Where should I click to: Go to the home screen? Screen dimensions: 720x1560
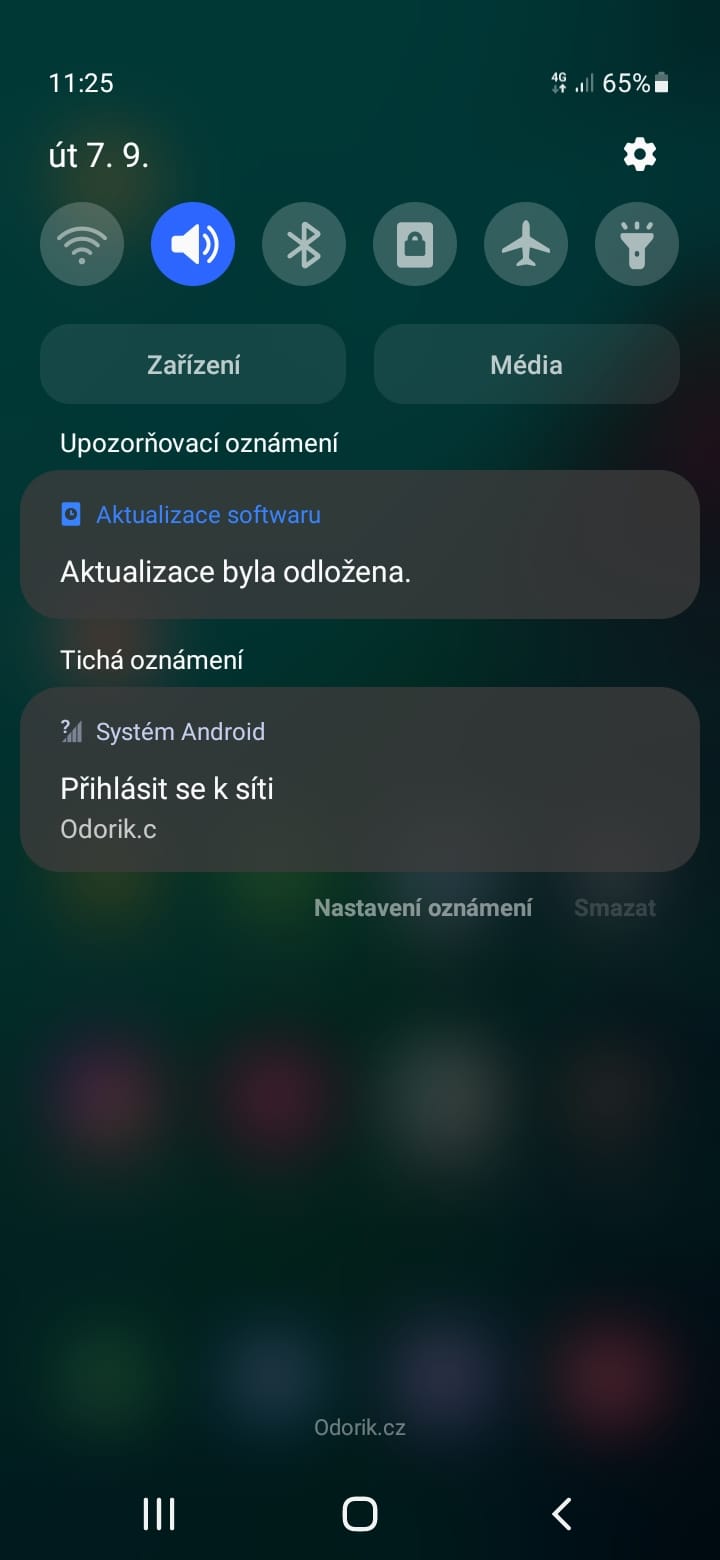(x=360, y=1513)
